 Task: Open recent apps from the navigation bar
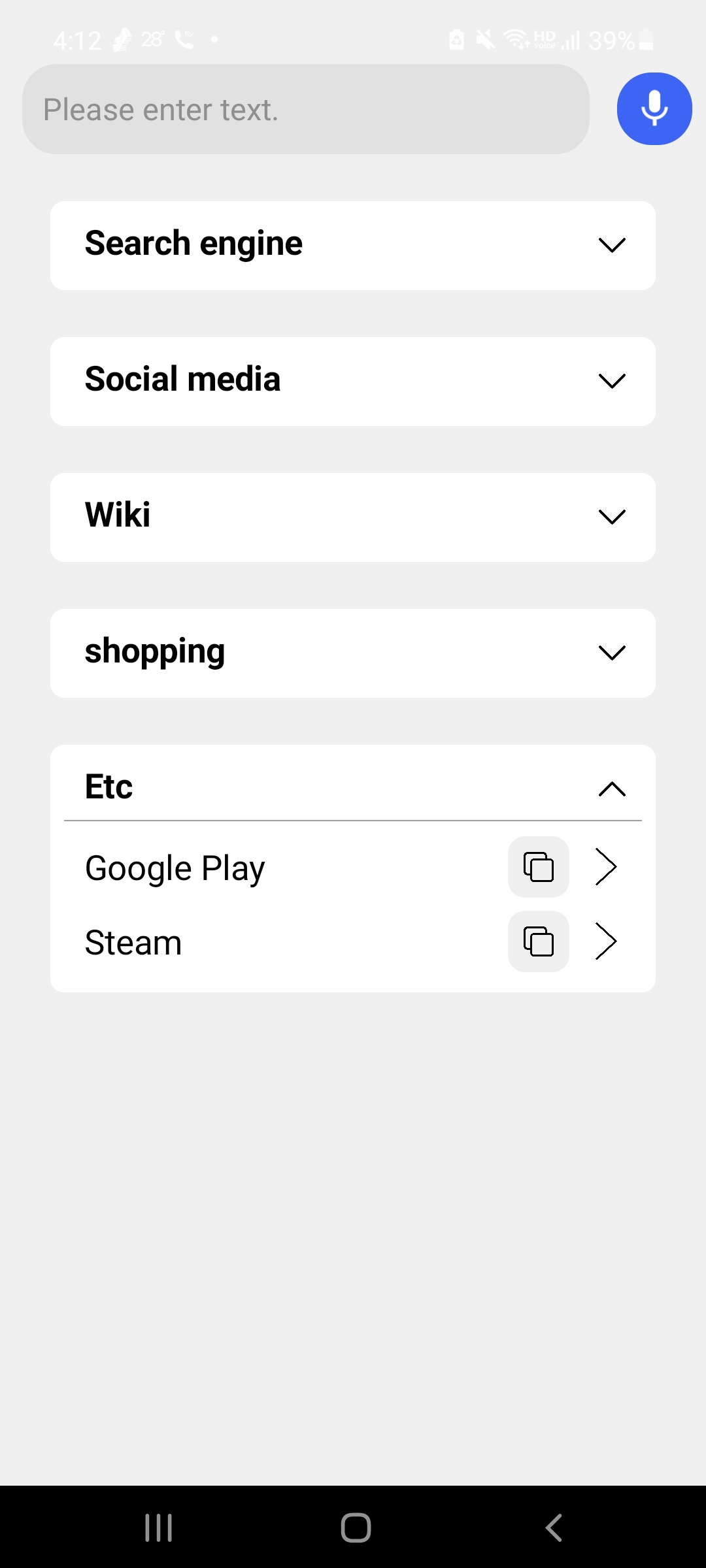coord(158,1527)
